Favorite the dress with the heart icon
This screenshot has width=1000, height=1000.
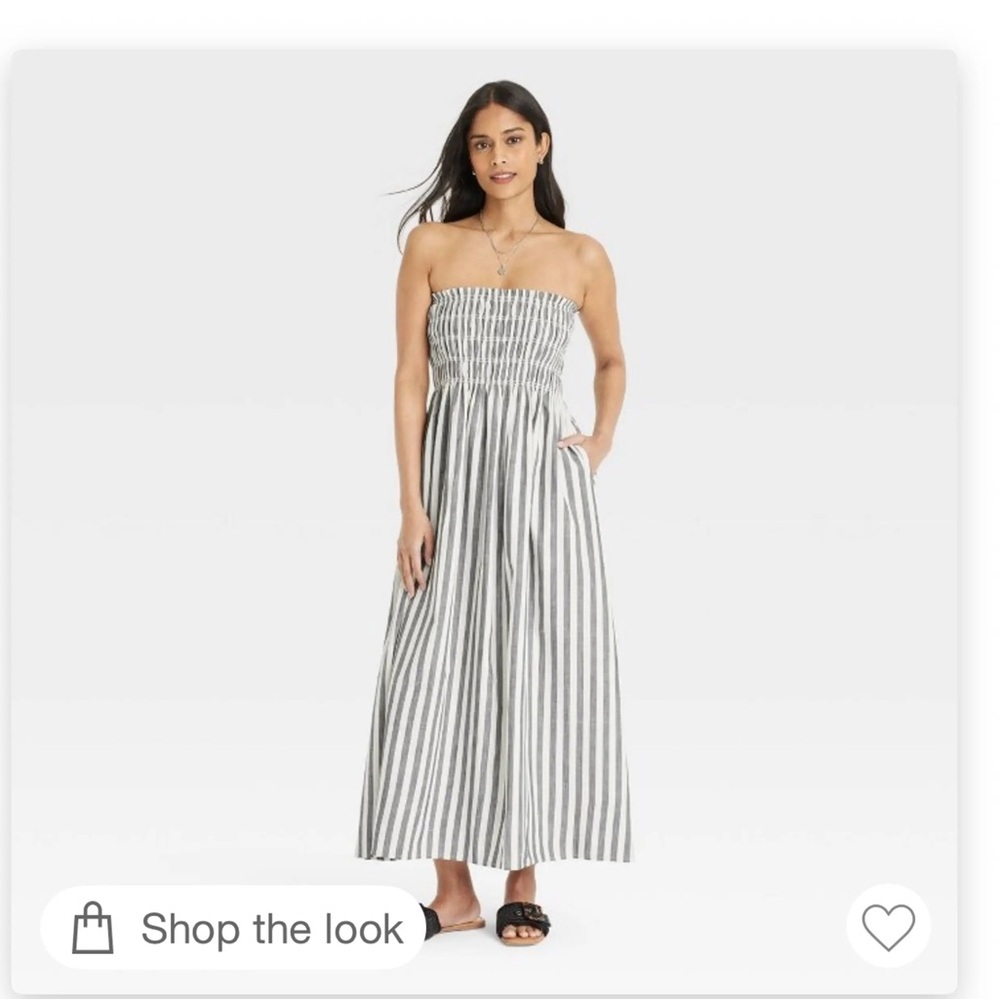pos(888,927)
